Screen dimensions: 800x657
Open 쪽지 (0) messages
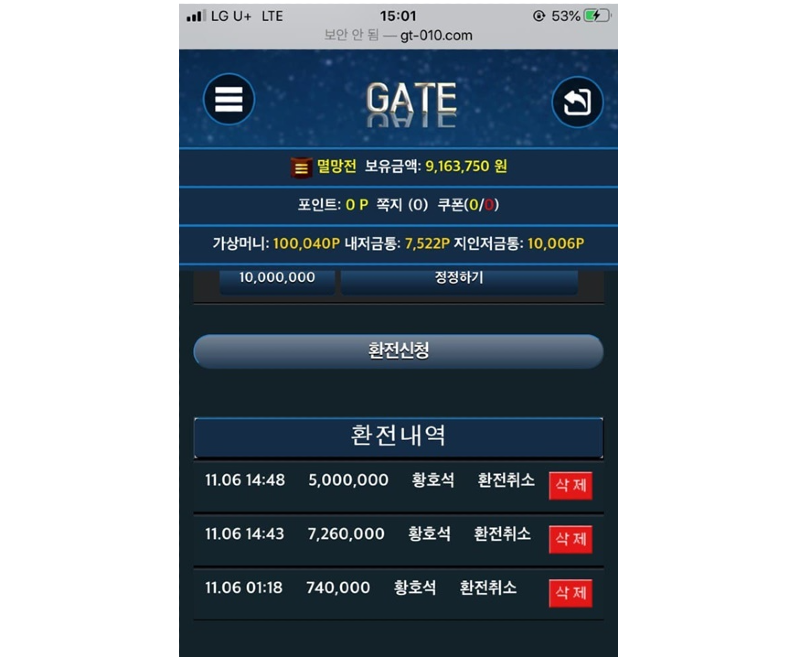tap(404, 204)
